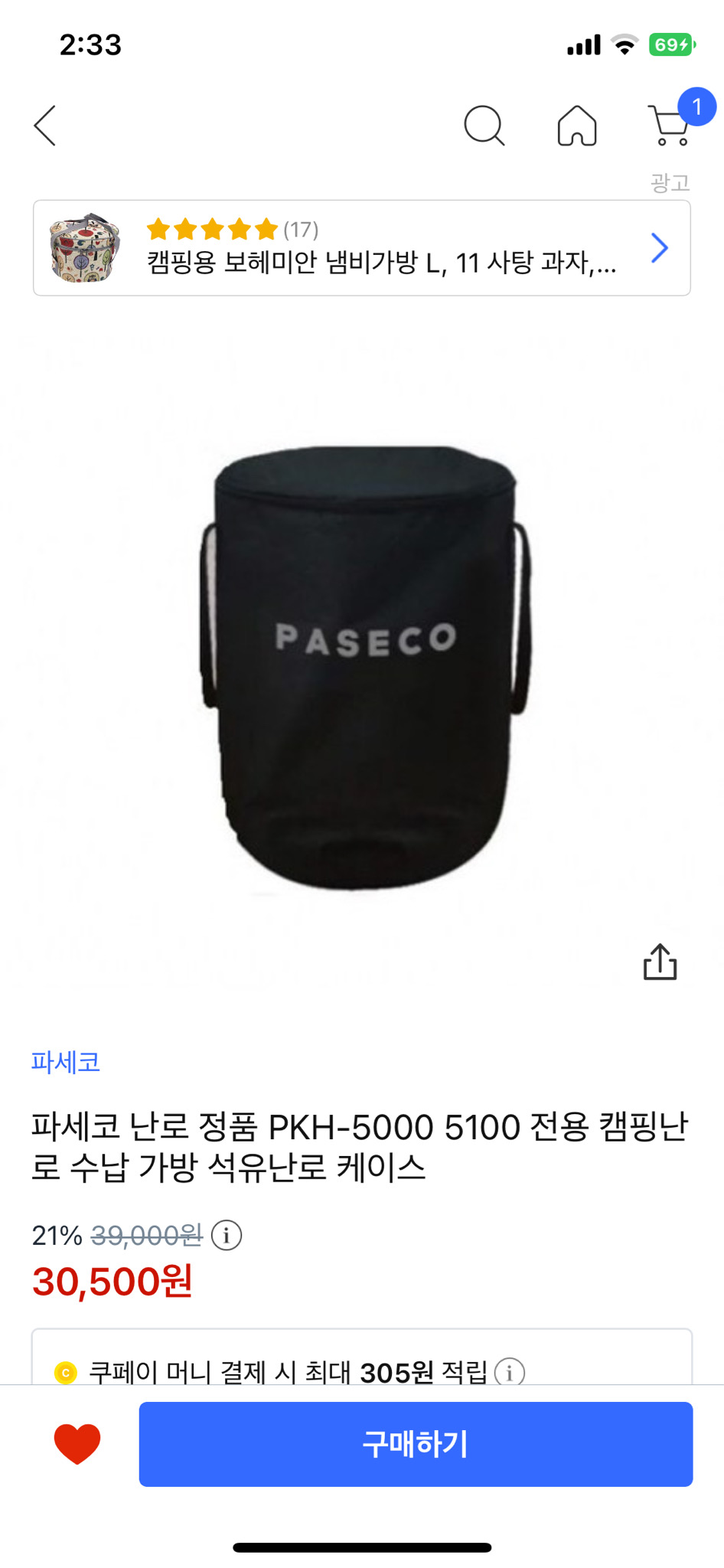
Task: Tap the Wi-Fi status icon
Action: click(625, 44)
